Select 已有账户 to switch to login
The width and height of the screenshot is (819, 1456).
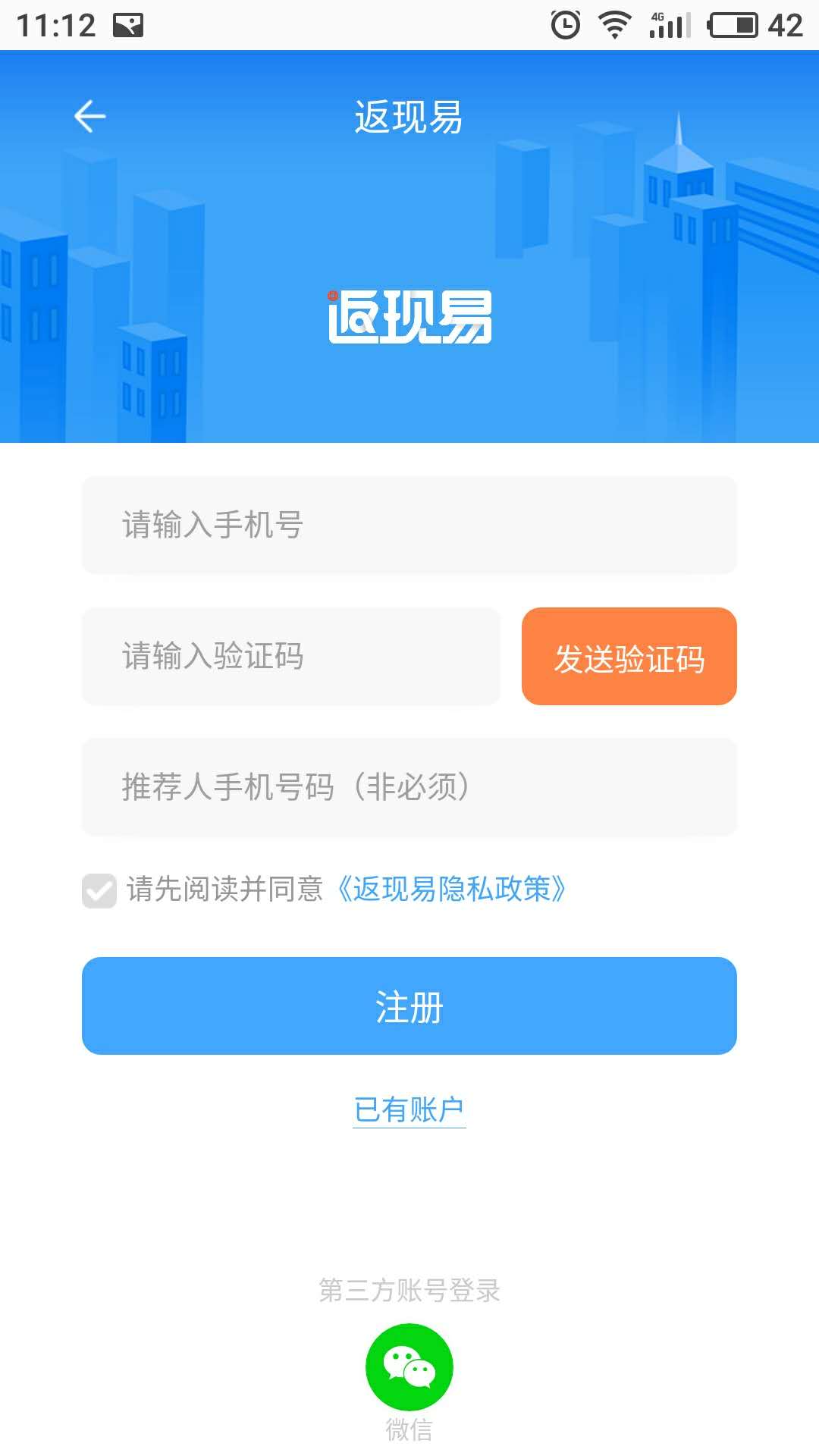click(409, 1108)
